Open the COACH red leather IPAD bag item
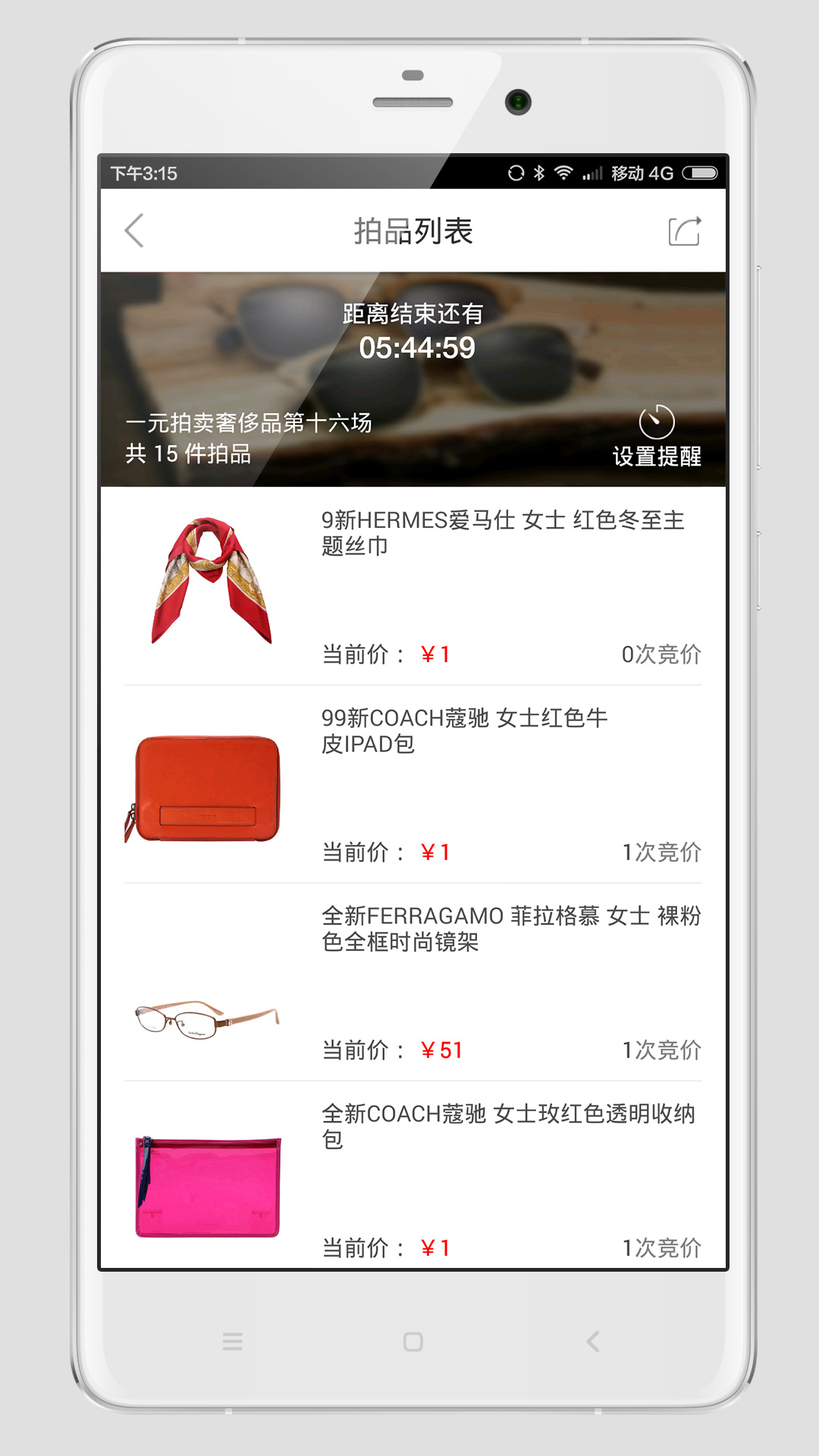This screenshot has width=819, height=1456. [413, 784]
